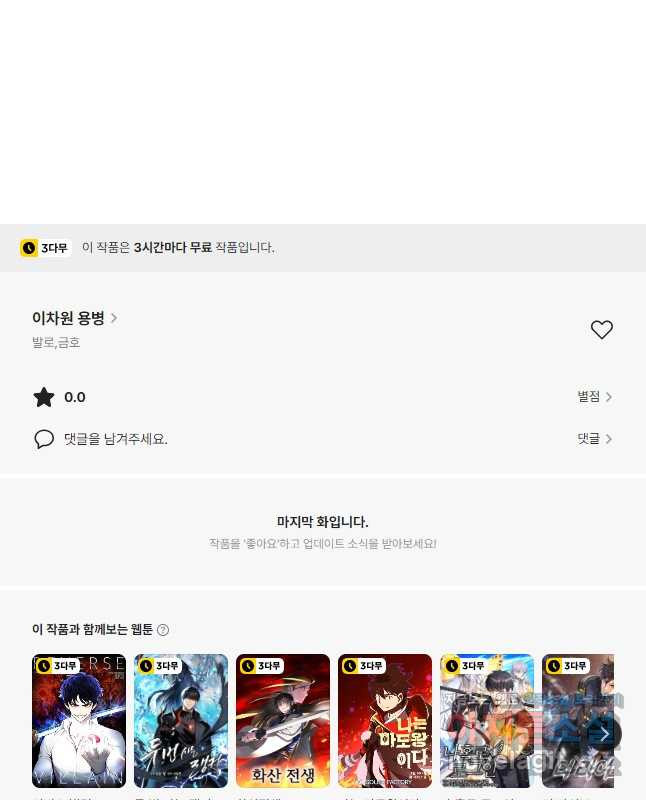This screenshot has height=800, width=646.
Task: Open the 별점 star rating page
Action: [x=594, y=397]
